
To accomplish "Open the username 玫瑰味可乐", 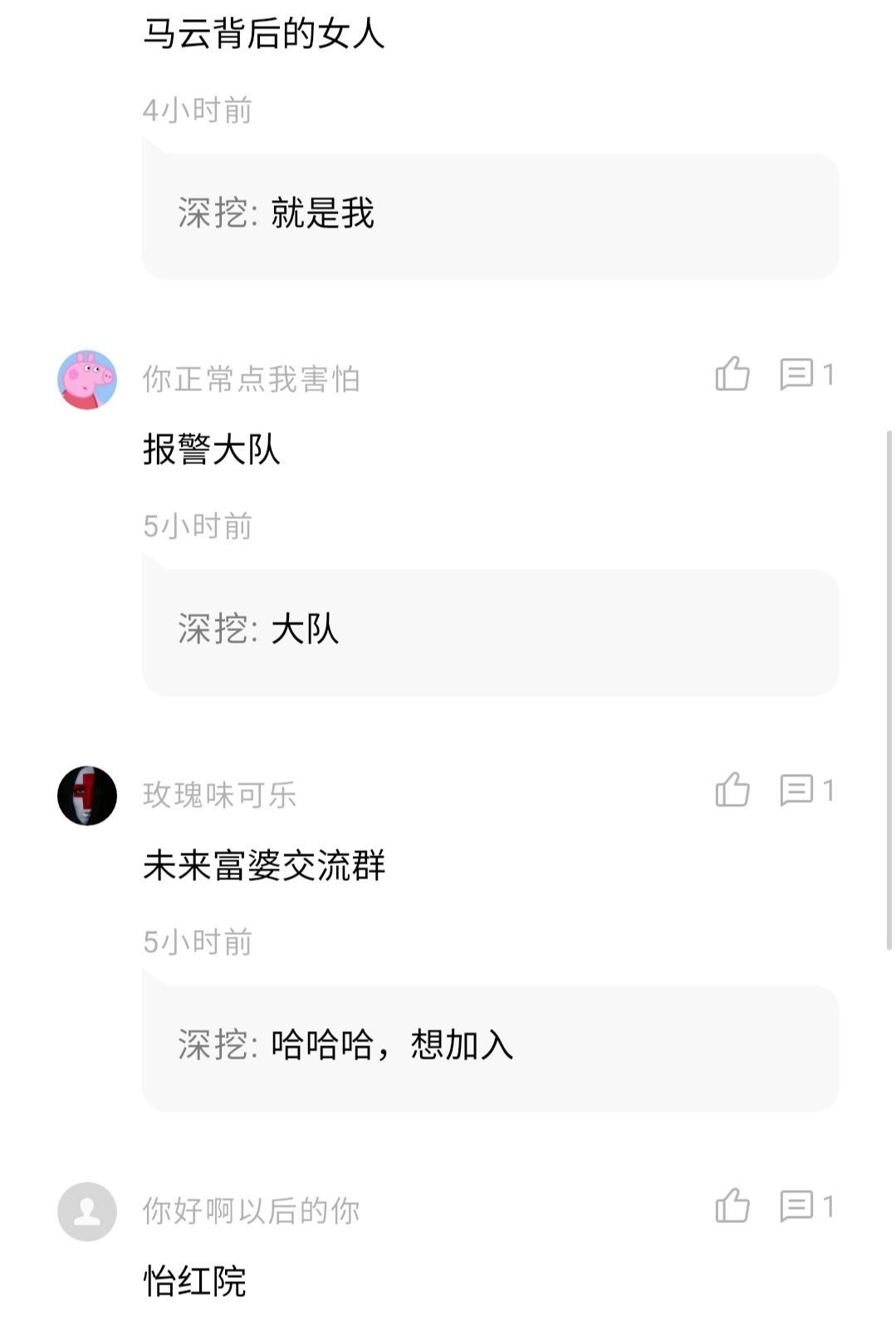I will (x=219, y=795).
